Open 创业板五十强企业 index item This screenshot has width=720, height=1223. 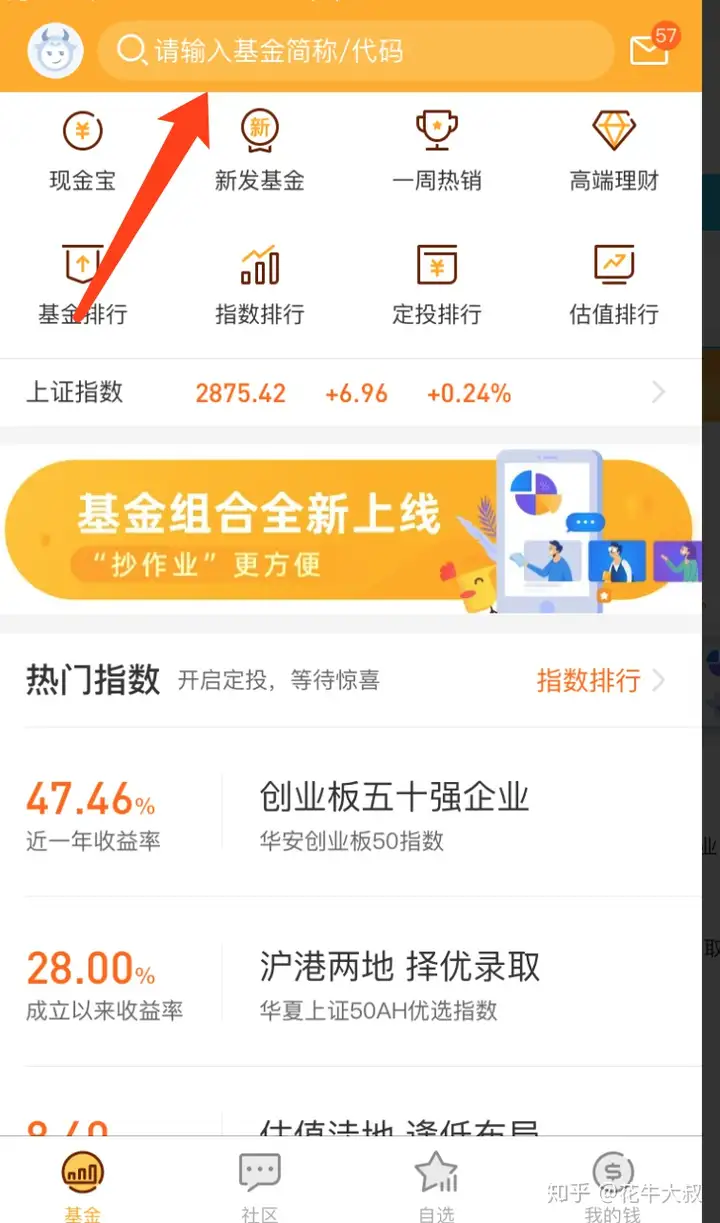[394, 812]
